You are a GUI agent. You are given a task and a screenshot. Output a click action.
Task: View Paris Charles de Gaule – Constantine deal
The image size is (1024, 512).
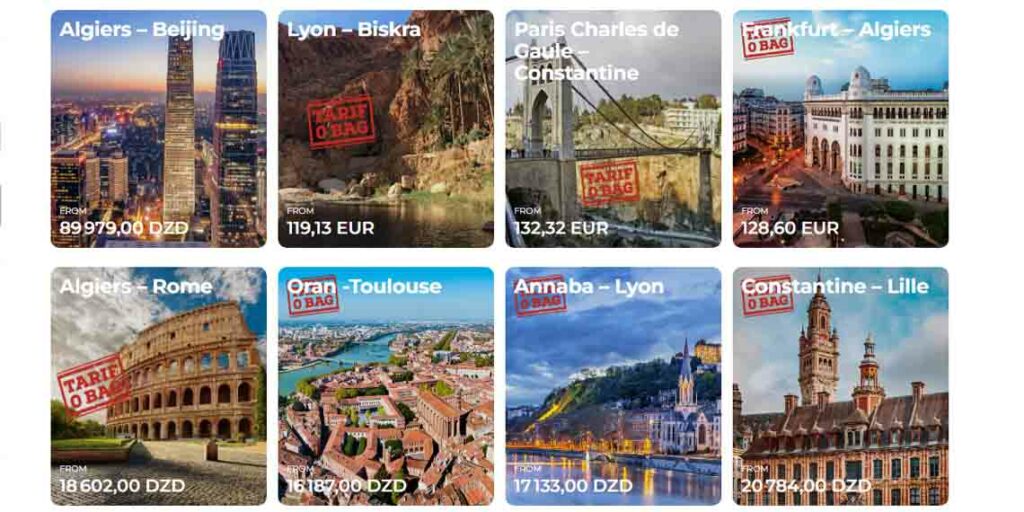(x=613, y=129)
